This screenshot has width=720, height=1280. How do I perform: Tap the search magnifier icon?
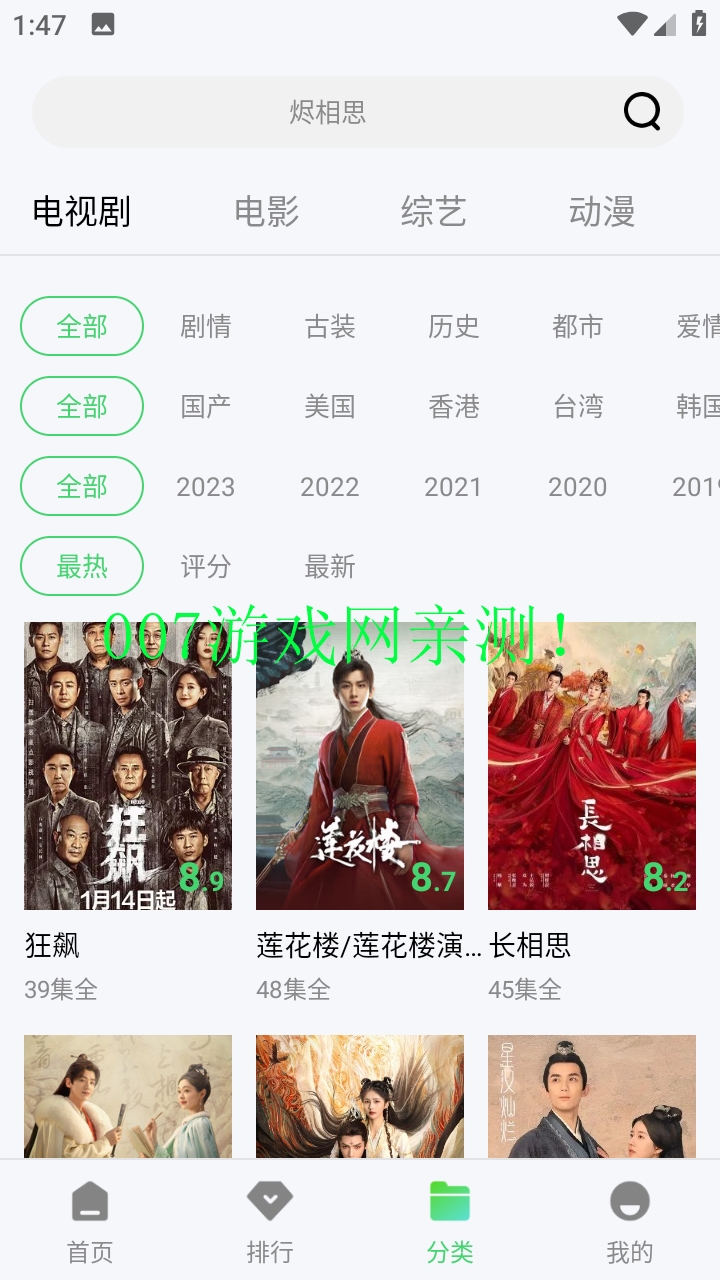click(x=642, y=111)
